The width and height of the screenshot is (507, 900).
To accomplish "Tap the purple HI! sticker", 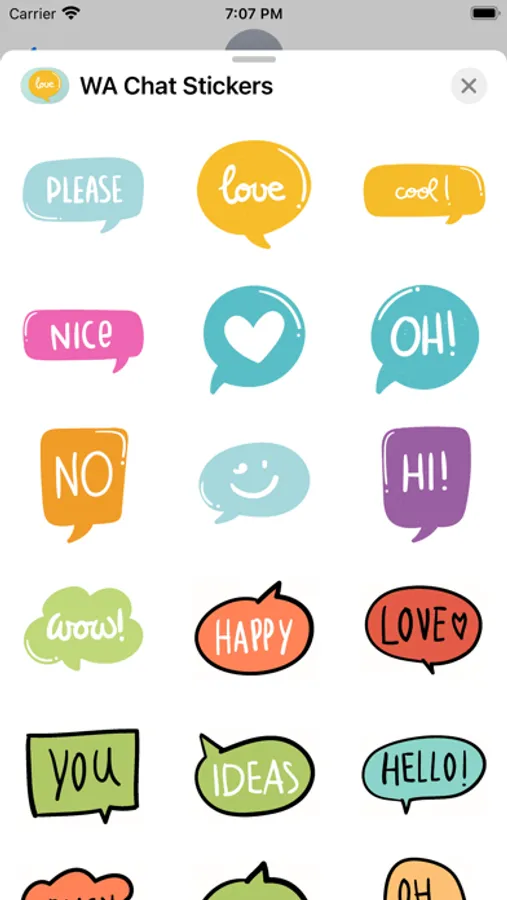I will click(426, 484).
